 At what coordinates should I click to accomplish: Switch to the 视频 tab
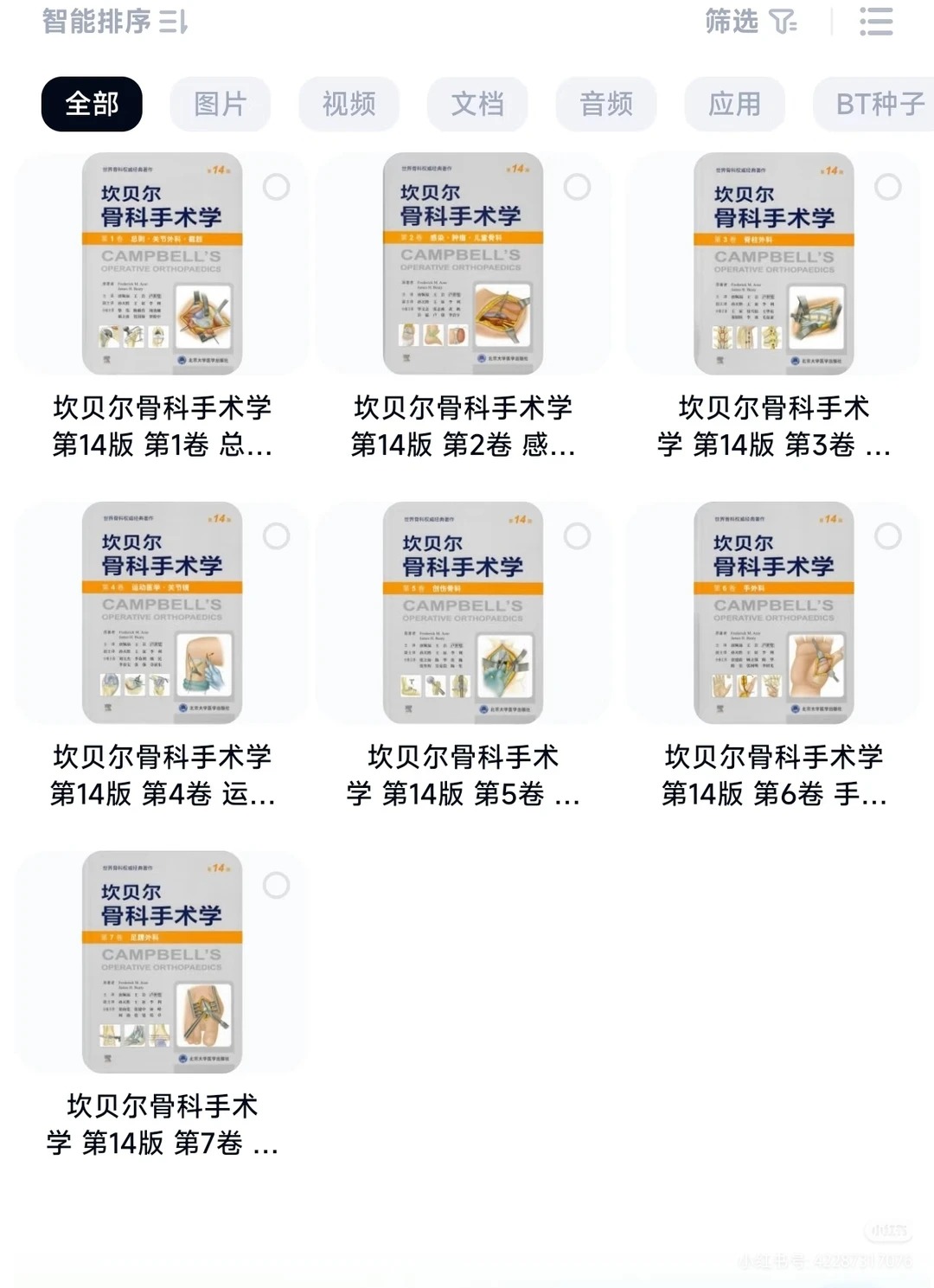(349, 104)
